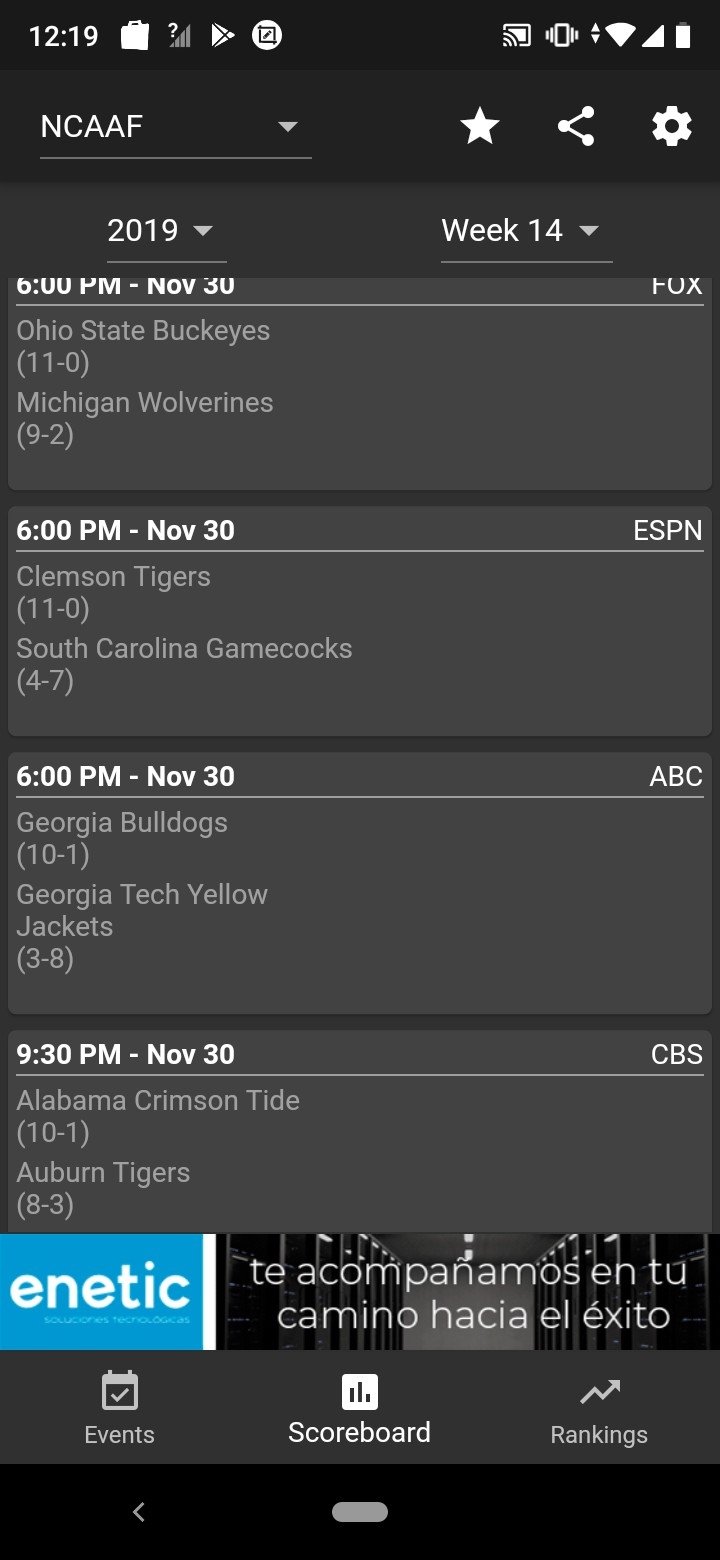Tap the system back arrow

pyautogui.click(x=139, y=1512)
